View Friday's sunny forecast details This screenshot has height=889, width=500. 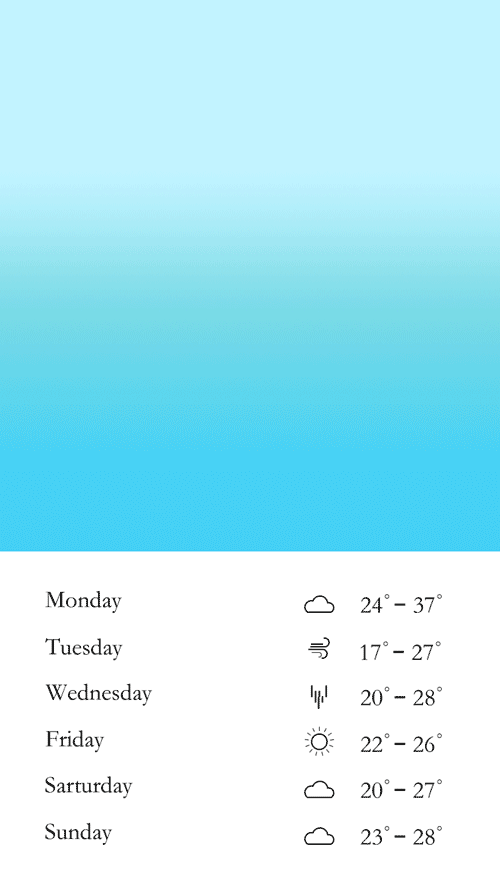pos(244,743)
